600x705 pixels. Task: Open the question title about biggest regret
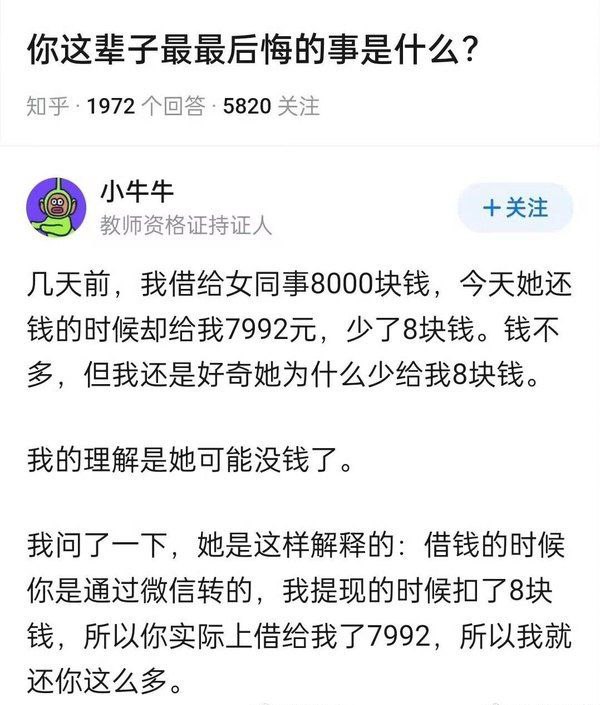250,47
